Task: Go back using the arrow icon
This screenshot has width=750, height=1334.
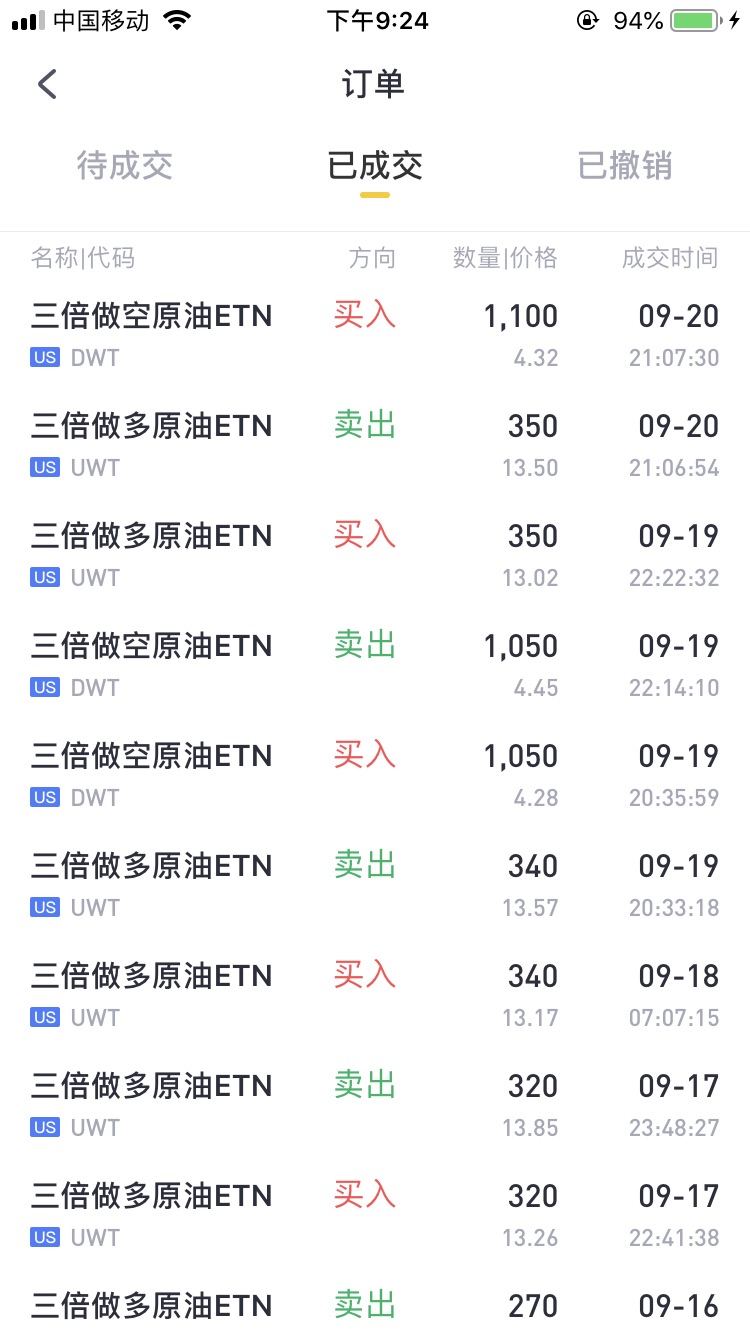Action: (47, 84)
